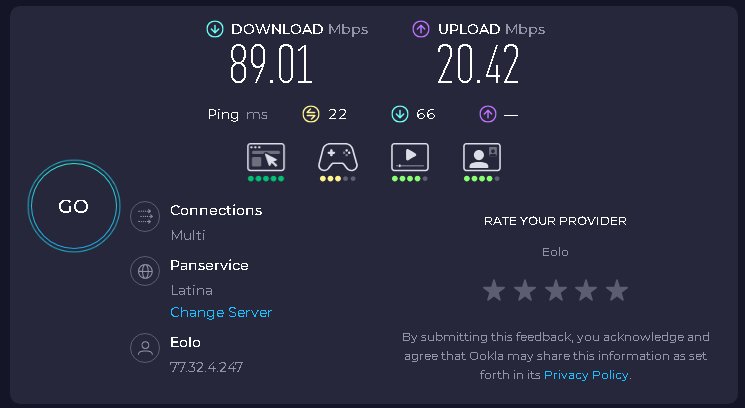The width and height of the screenshot is (745, 408).
Task: Rate provider Eolo five stars
Action: pos(617,291)
